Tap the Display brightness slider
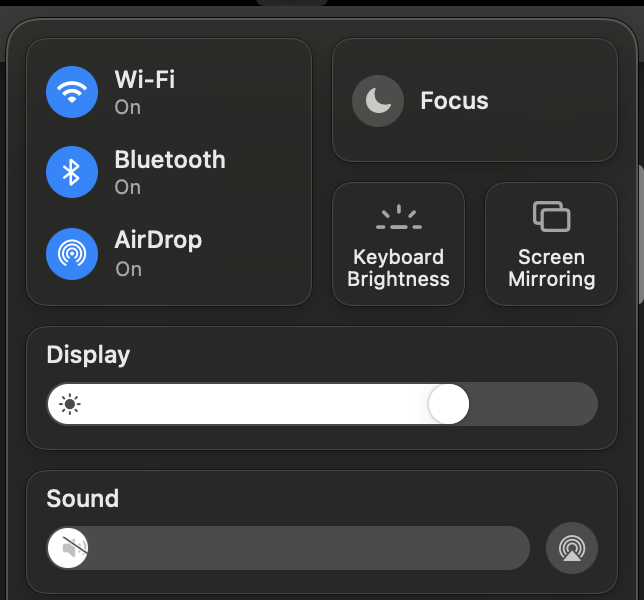 coord(322,404)
